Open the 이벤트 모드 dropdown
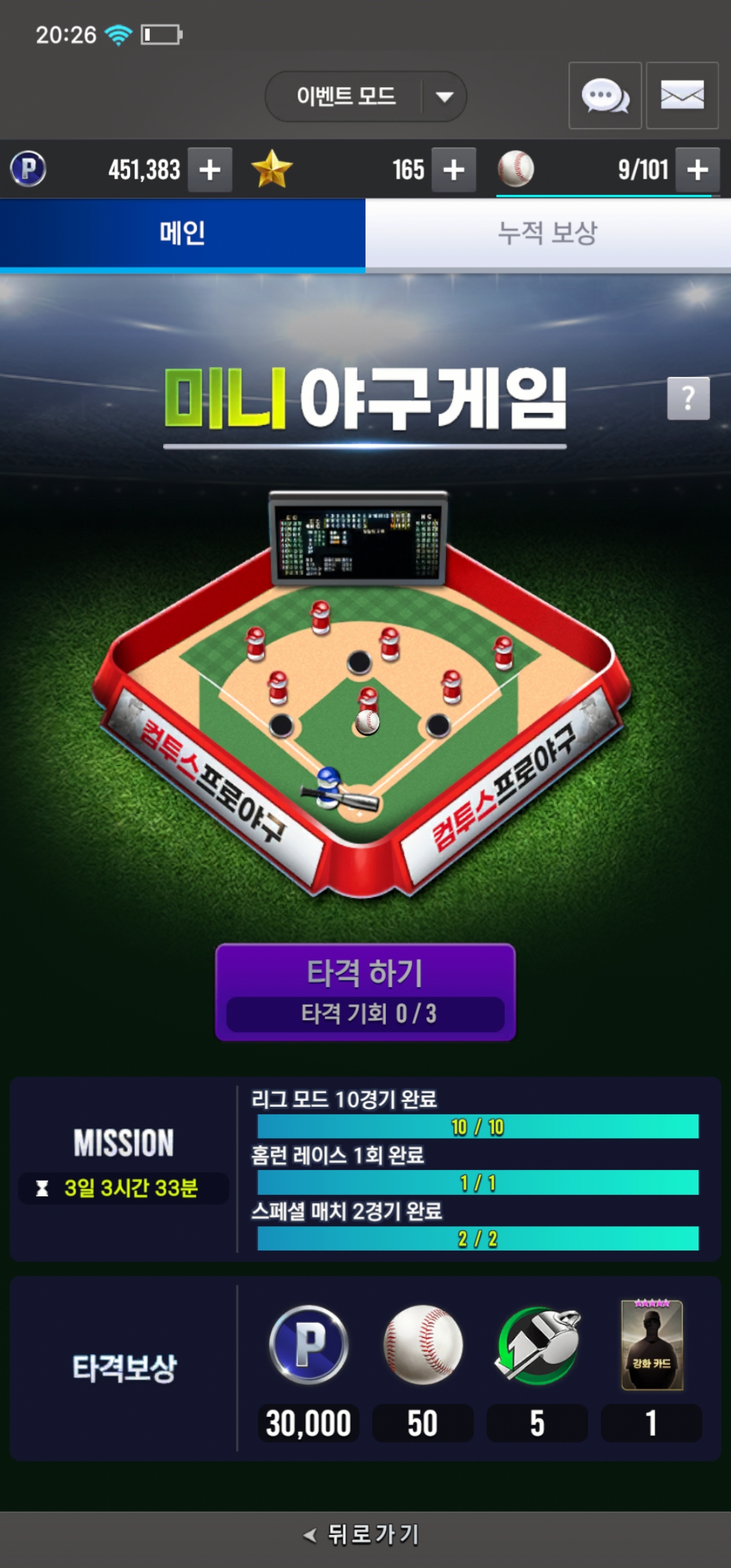 [365, 97]
